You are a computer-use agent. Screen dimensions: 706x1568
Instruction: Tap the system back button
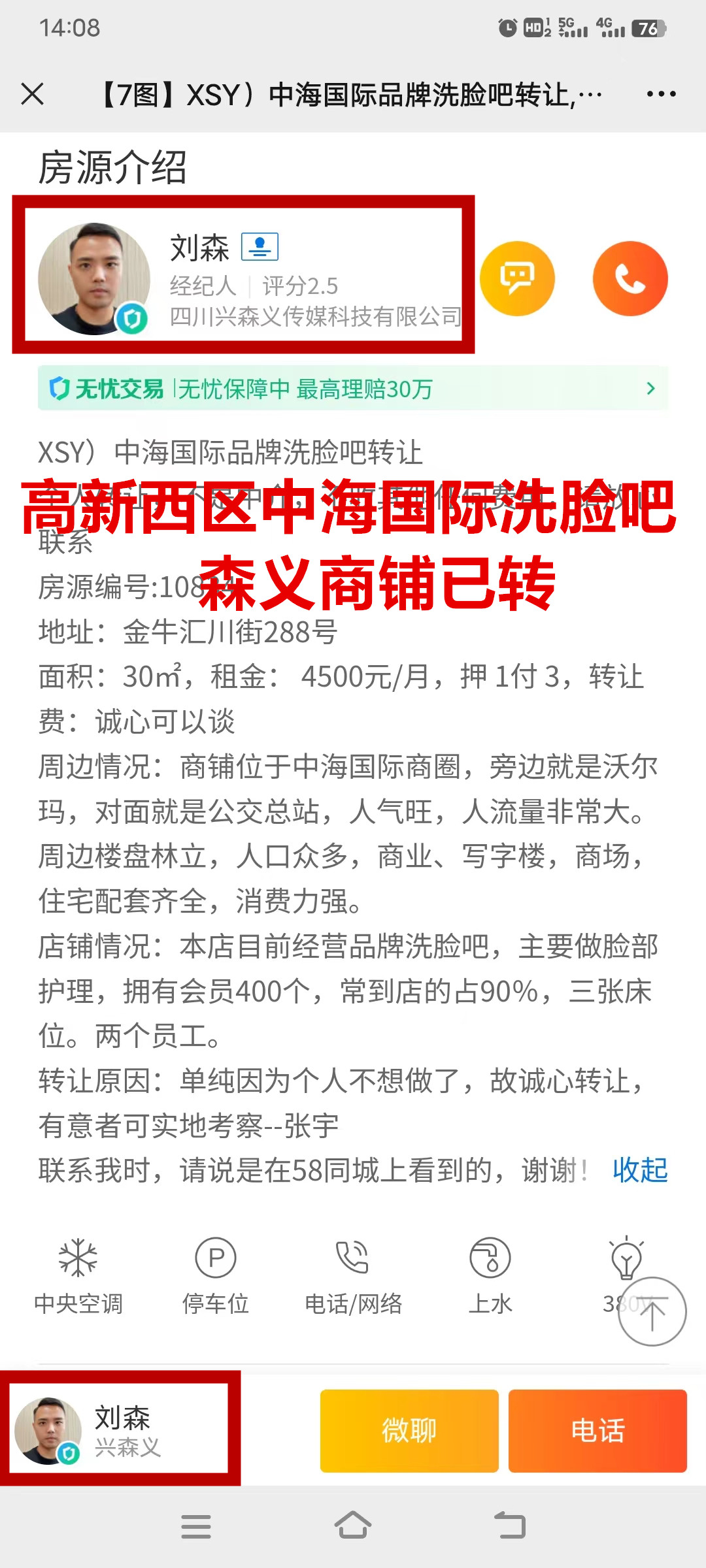pos(510,1526)
